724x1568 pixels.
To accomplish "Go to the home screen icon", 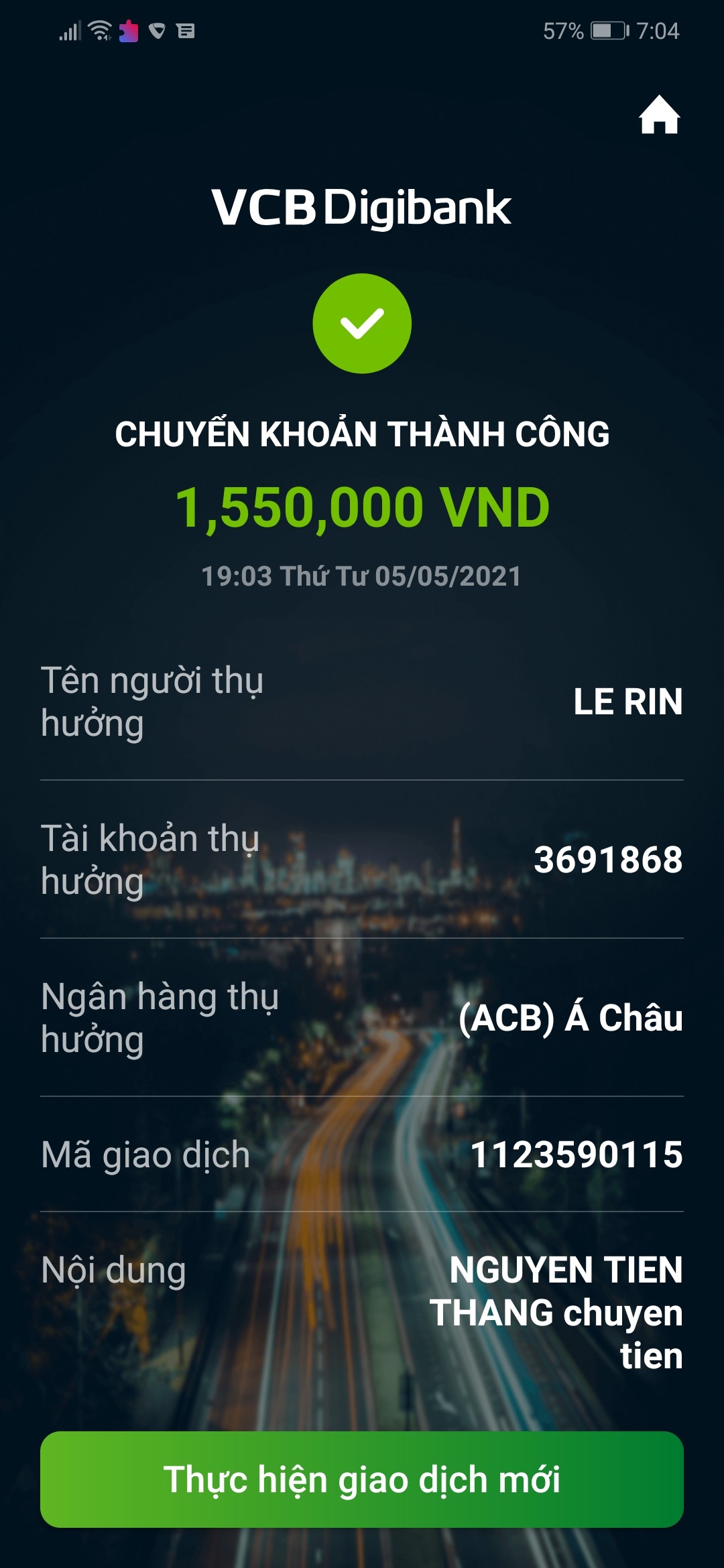I will pyautogui.click(x=659, y=115).
